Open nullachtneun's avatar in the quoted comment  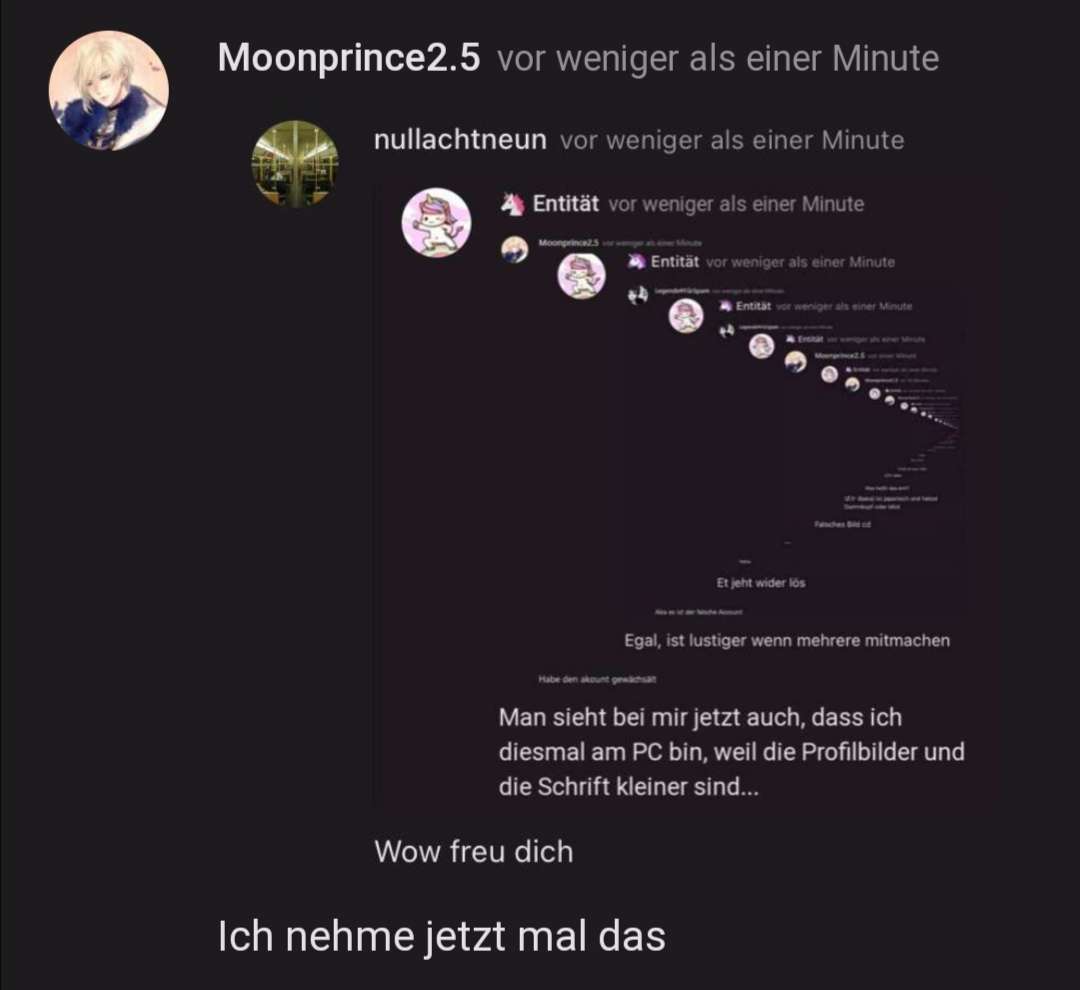coord(294,164)
